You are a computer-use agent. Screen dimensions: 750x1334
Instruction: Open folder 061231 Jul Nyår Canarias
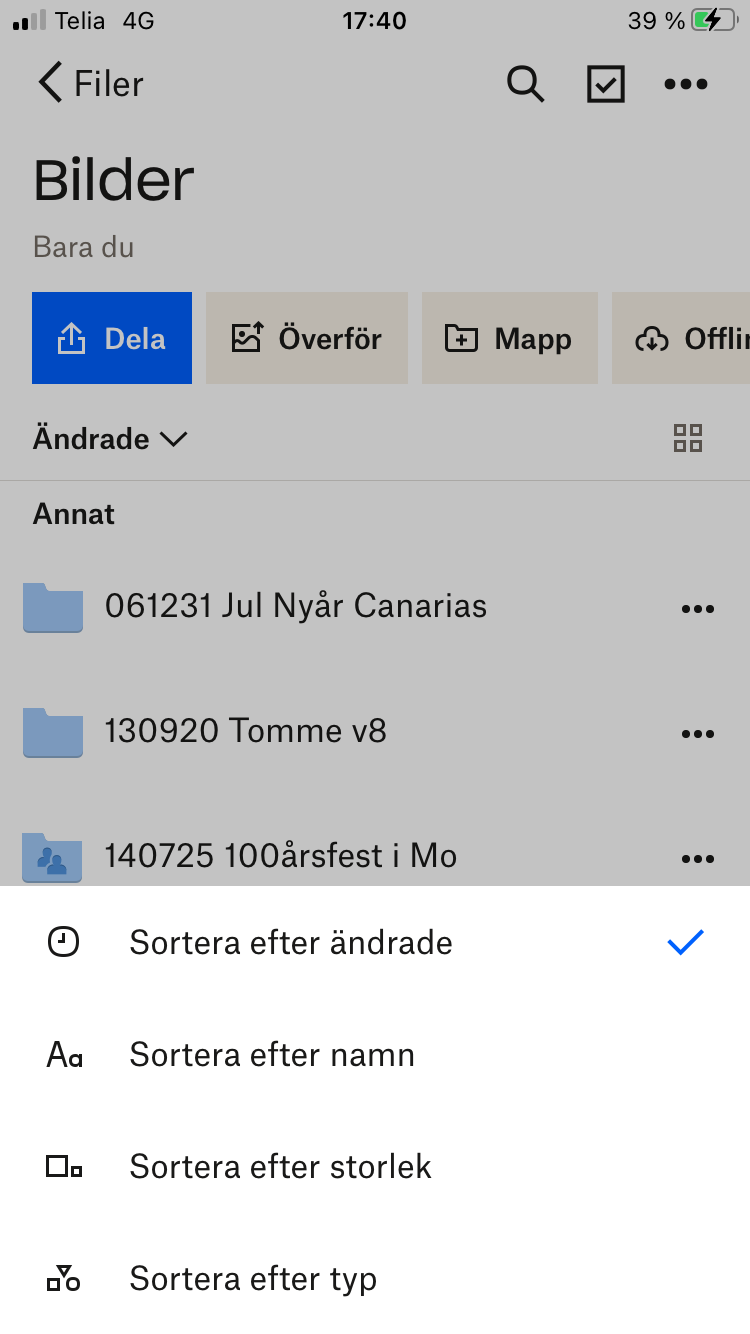pos(296,606)
